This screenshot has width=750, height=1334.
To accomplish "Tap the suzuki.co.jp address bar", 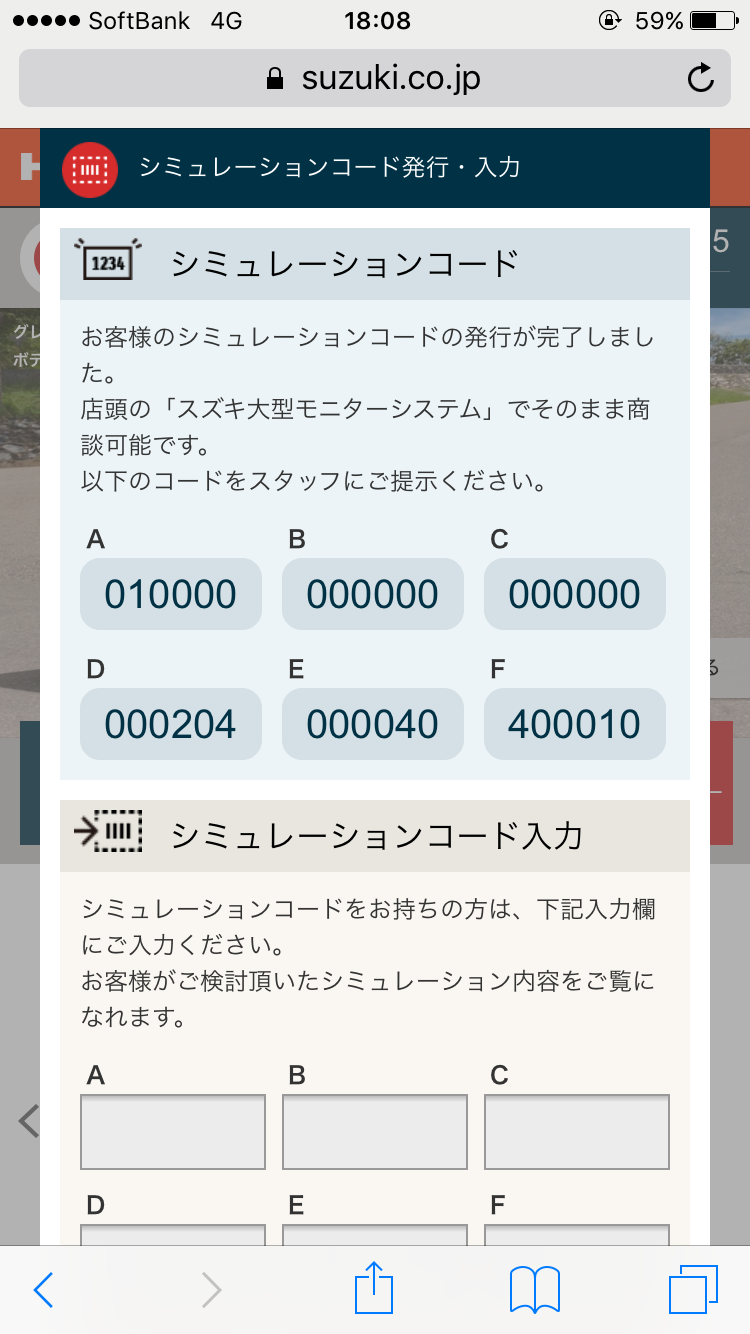I will pos(375,78).
